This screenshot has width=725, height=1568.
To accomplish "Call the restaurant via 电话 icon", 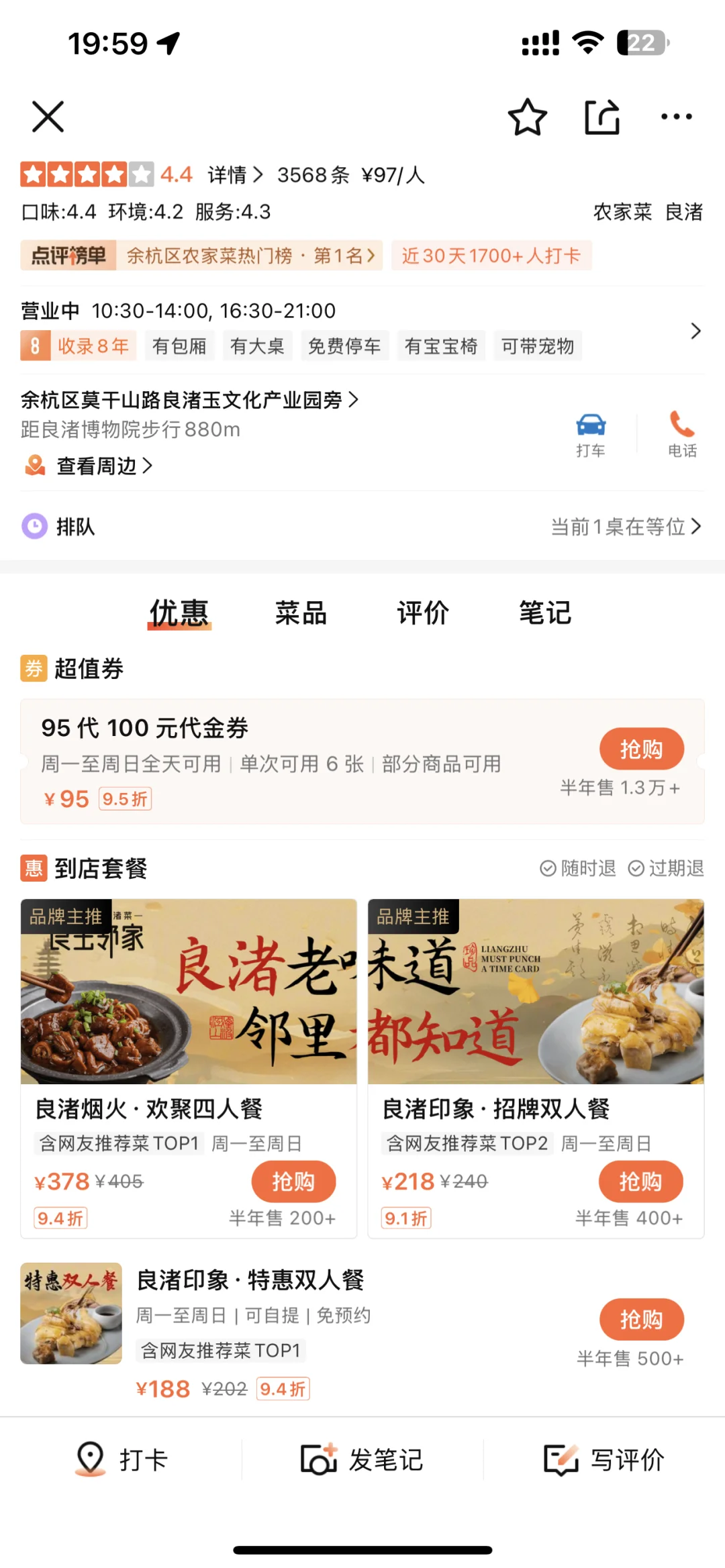I will coord(681,425).
